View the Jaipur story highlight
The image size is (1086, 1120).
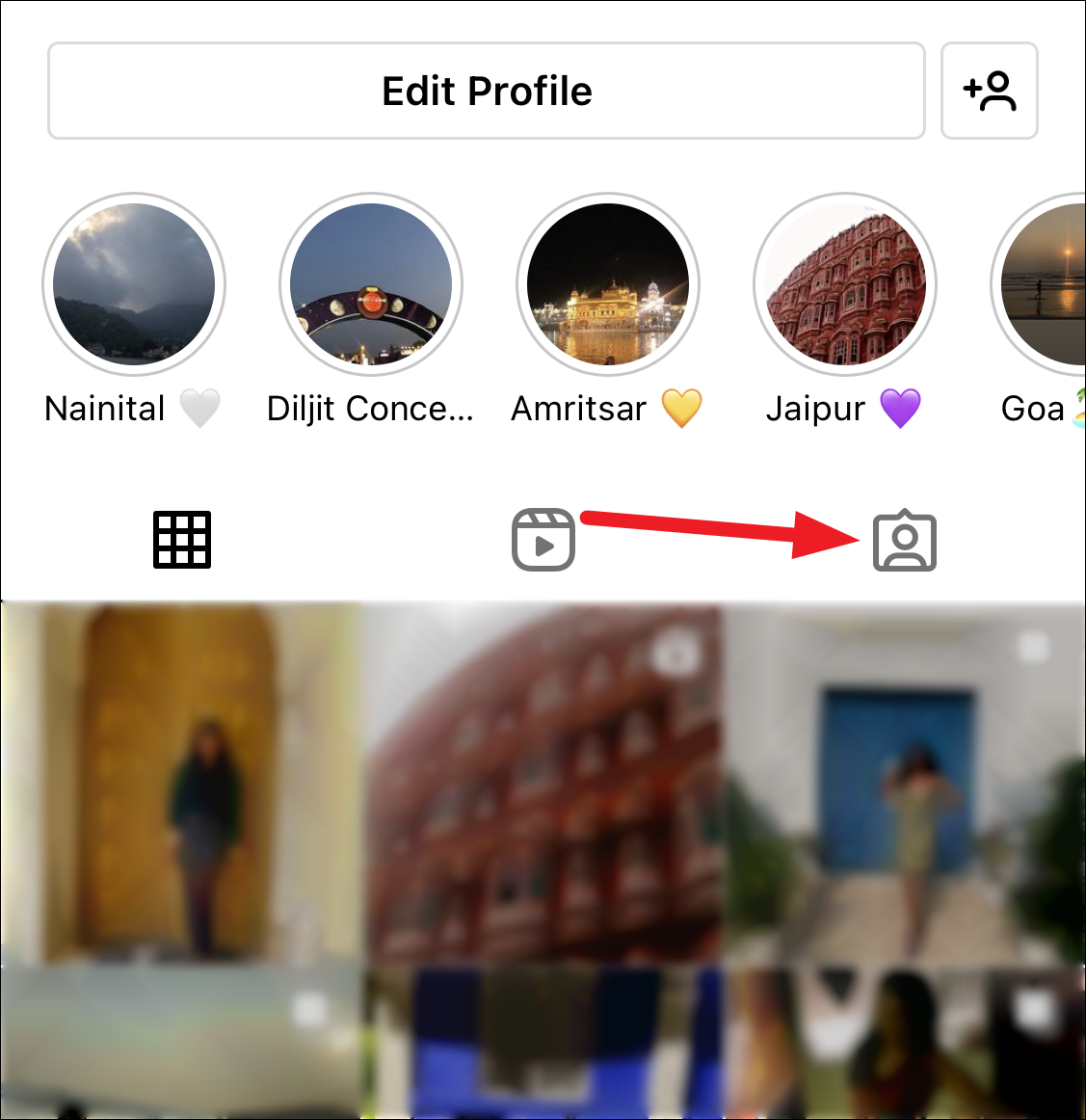click(845, 284)
